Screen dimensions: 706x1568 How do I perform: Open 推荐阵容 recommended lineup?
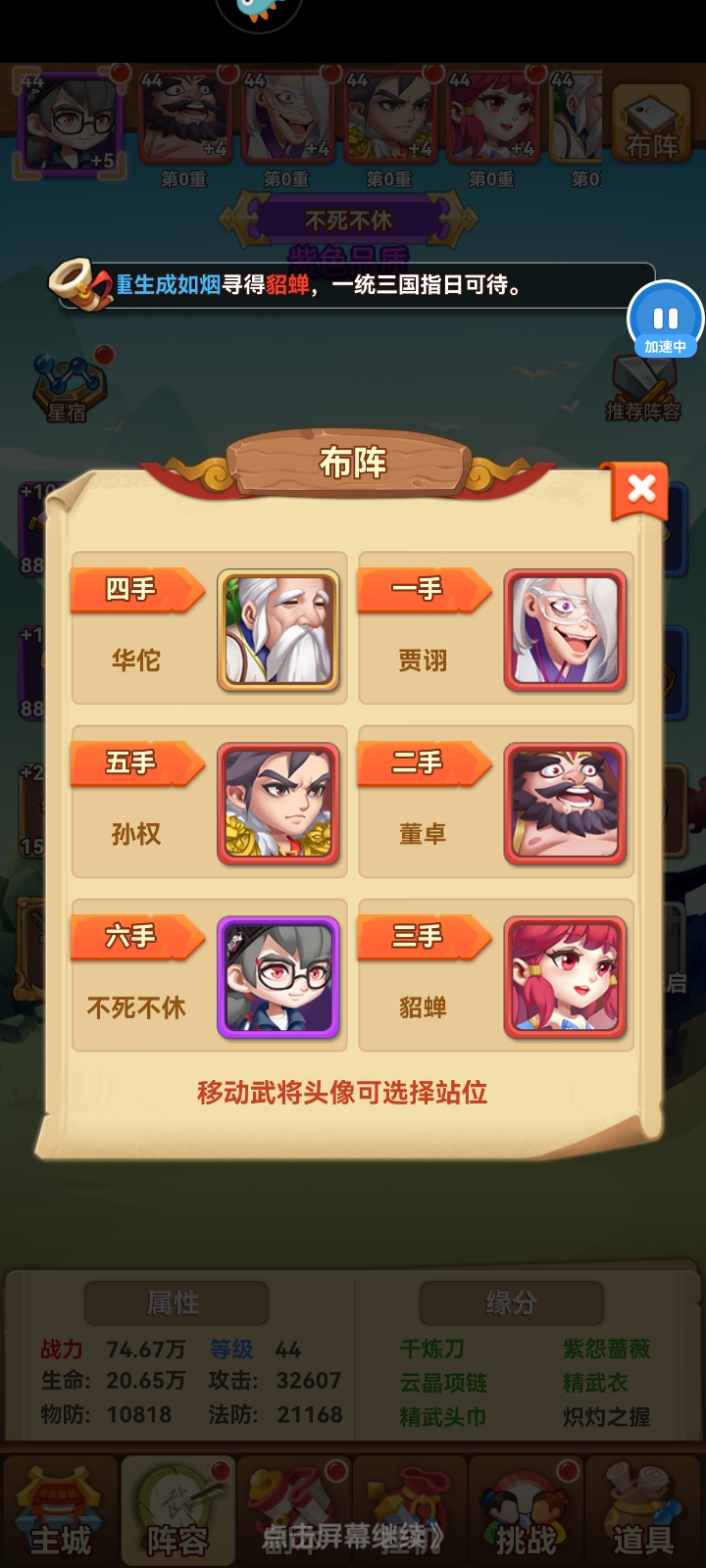[x=642, y=387]
